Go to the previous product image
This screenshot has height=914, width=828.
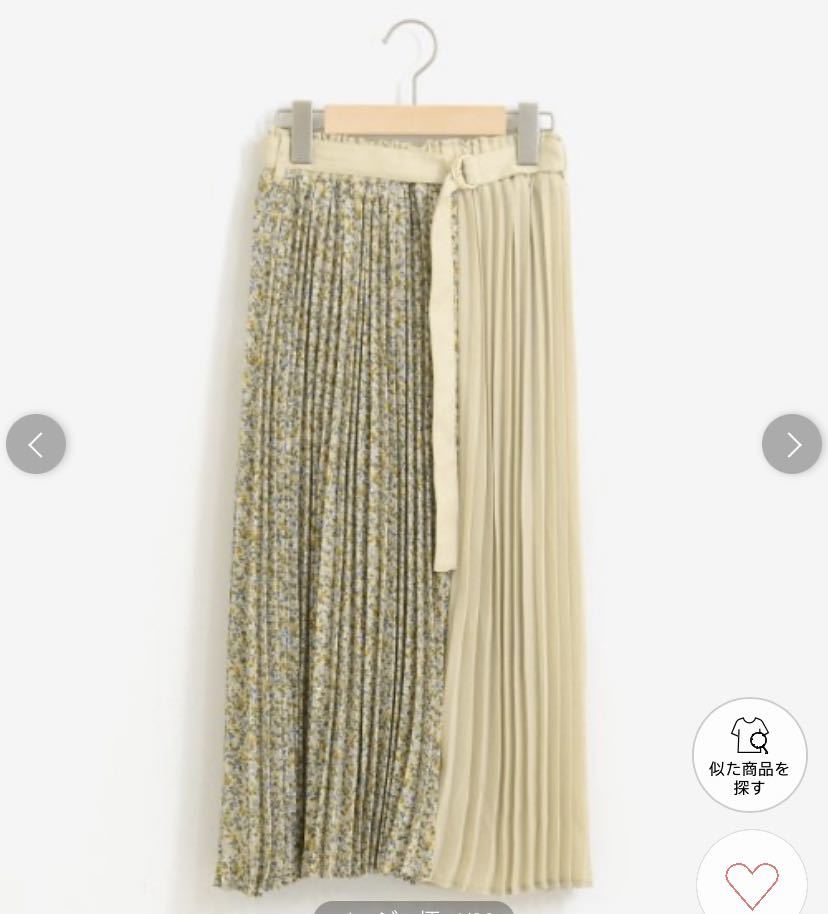36,444
